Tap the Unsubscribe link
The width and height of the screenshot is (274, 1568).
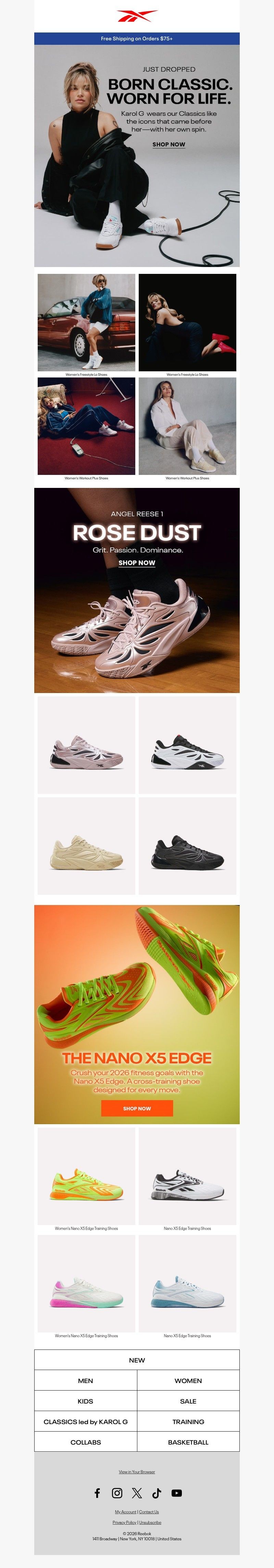pyautogui.click(x=150, y=1522)
